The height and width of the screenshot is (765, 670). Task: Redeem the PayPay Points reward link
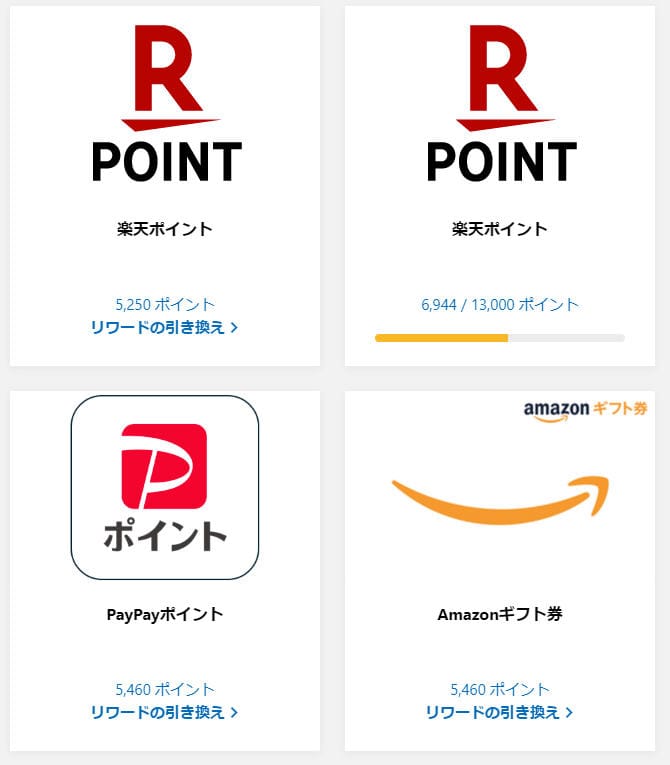click(164, 712)
